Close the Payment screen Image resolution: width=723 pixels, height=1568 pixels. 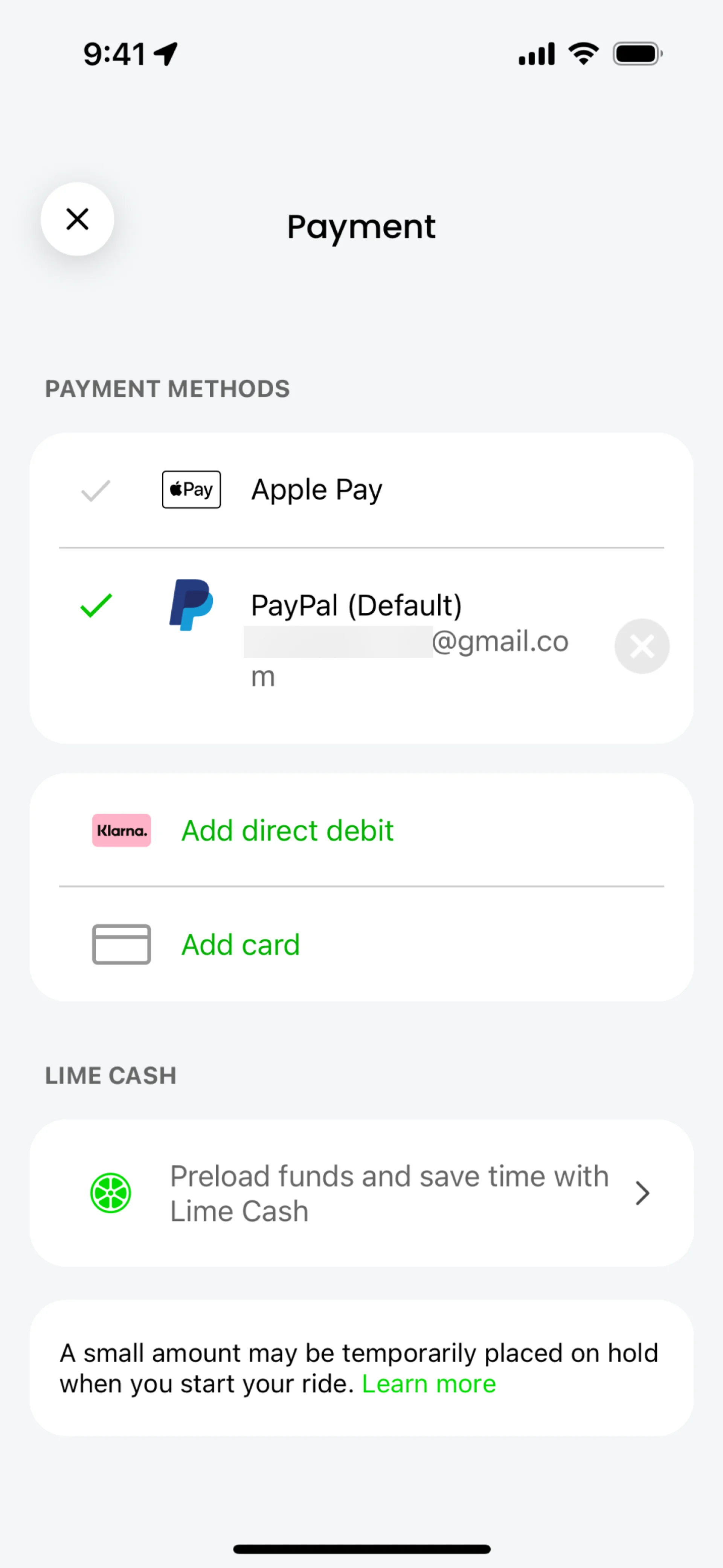(x=77, y=219)
